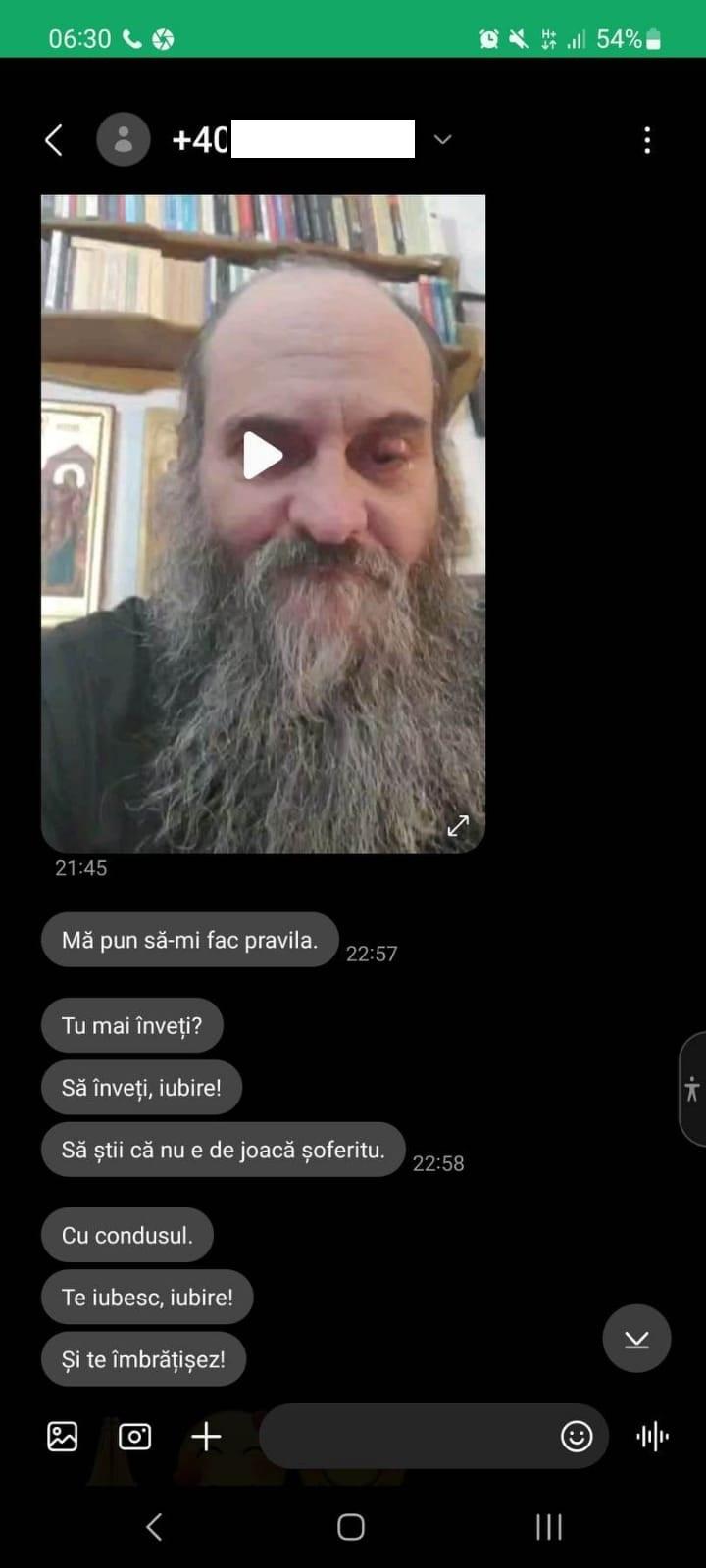Open the plus attachments menu
This screenshot has width=706, height=1568.
tap(206, 1437)
